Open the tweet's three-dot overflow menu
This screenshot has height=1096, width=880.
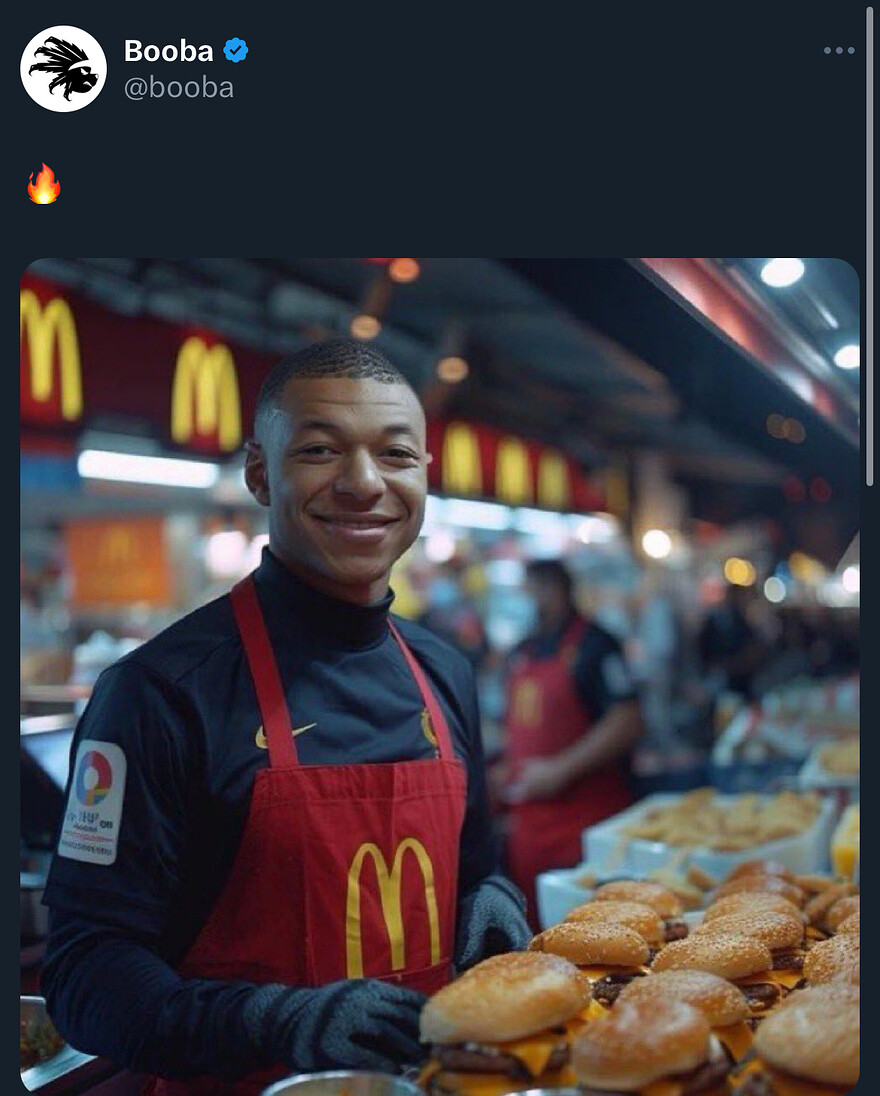point(838,51)
